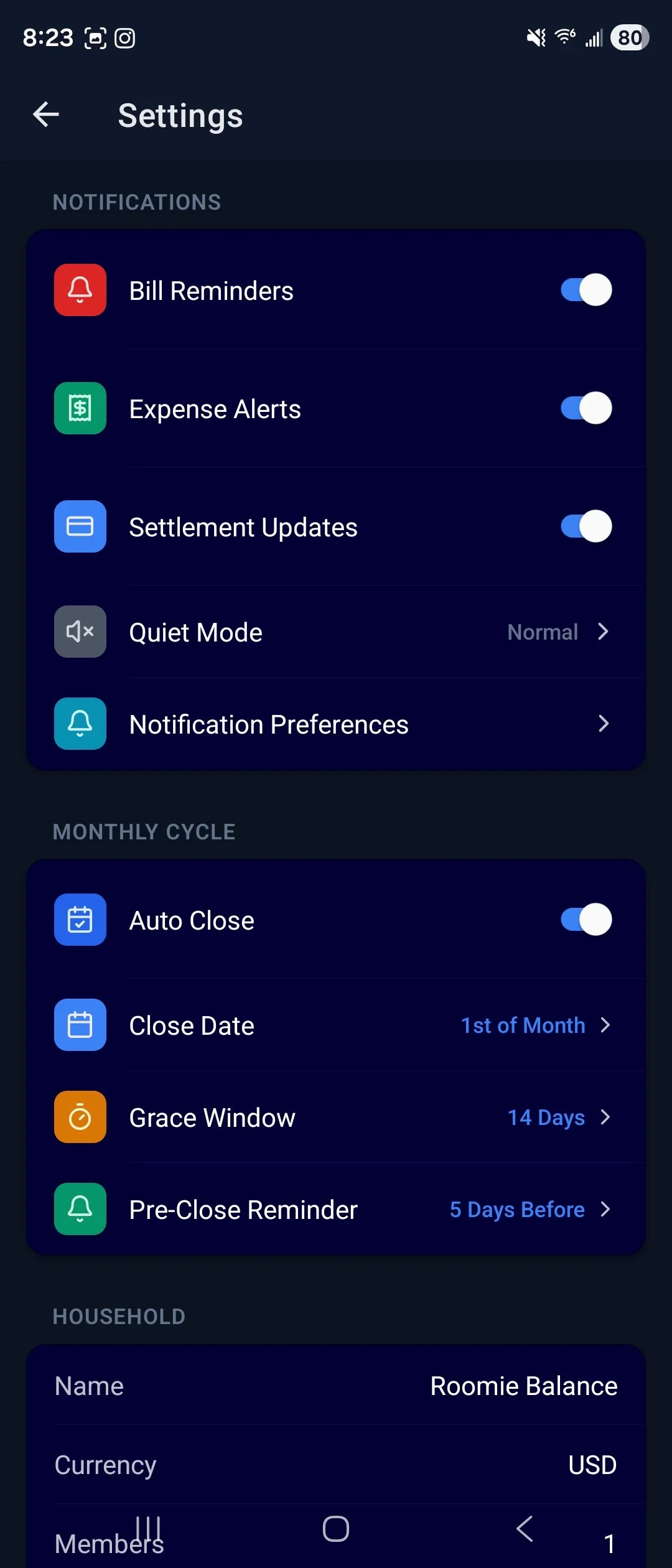The image size is (672, 1568).
Task: Edit the Pre-Close Reminder timing
Action: pyautogui.click(x=336, y=1210)
